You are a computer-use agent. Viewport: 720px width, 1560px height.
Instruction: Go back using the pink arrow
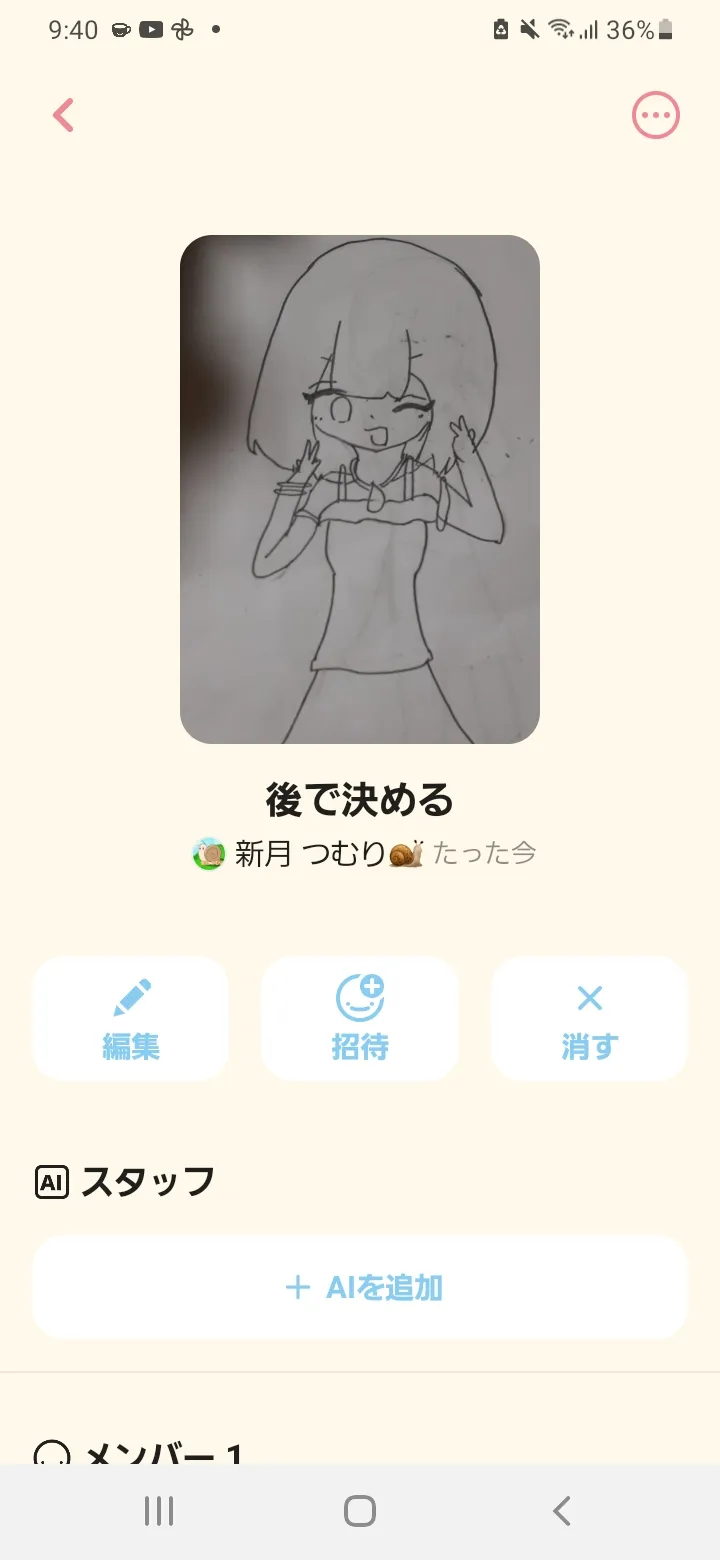[64, 116]
